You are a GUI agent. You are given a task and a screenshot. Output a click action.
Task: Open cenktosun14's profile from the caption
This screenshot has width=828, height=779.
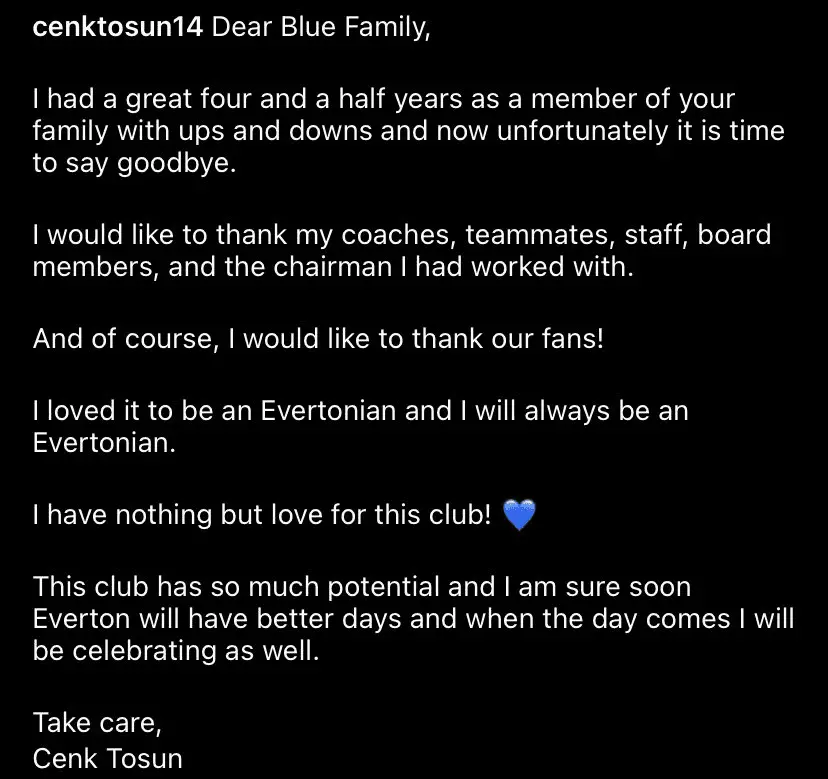click(118, 28)
